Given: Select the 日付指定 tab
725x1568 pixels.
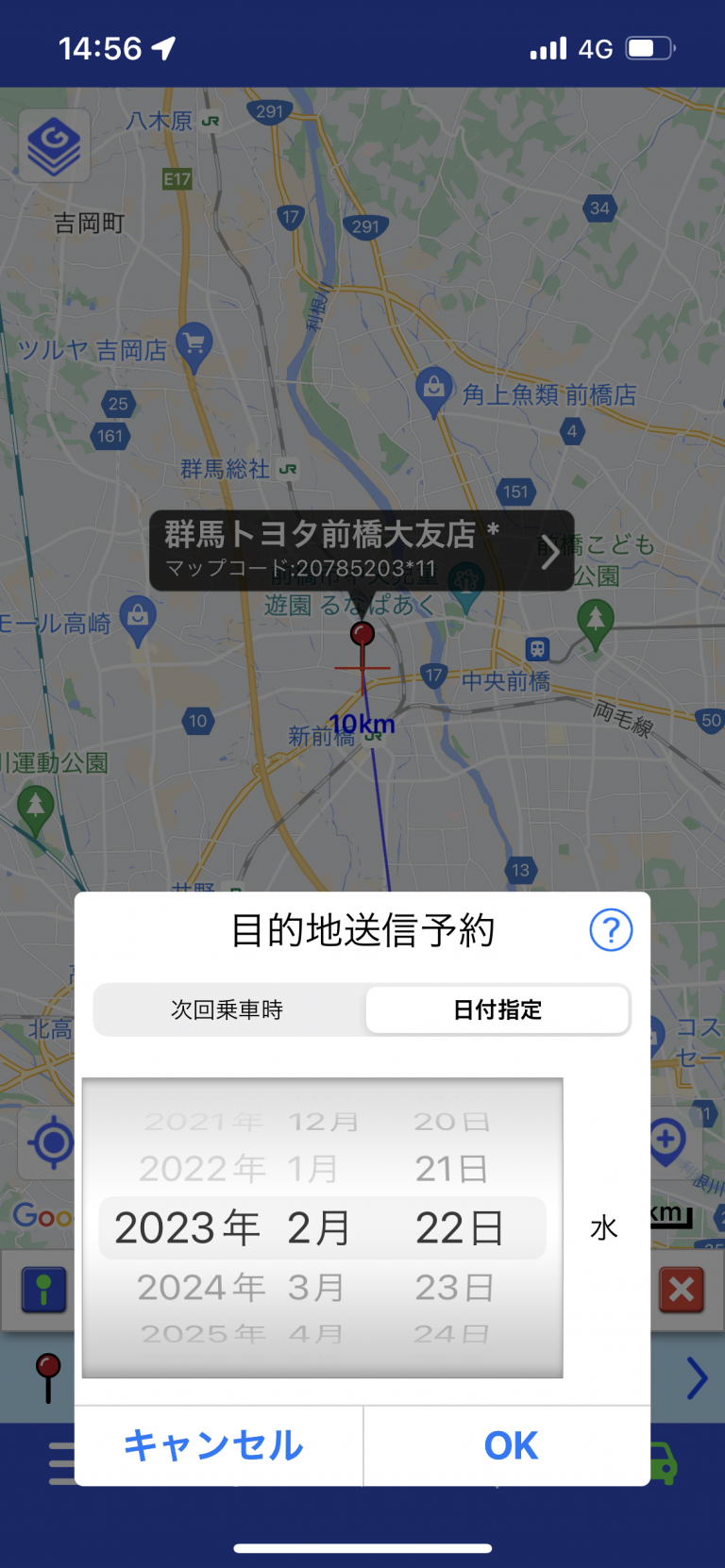Looking at the screenshot, I should coord(496,1009).
